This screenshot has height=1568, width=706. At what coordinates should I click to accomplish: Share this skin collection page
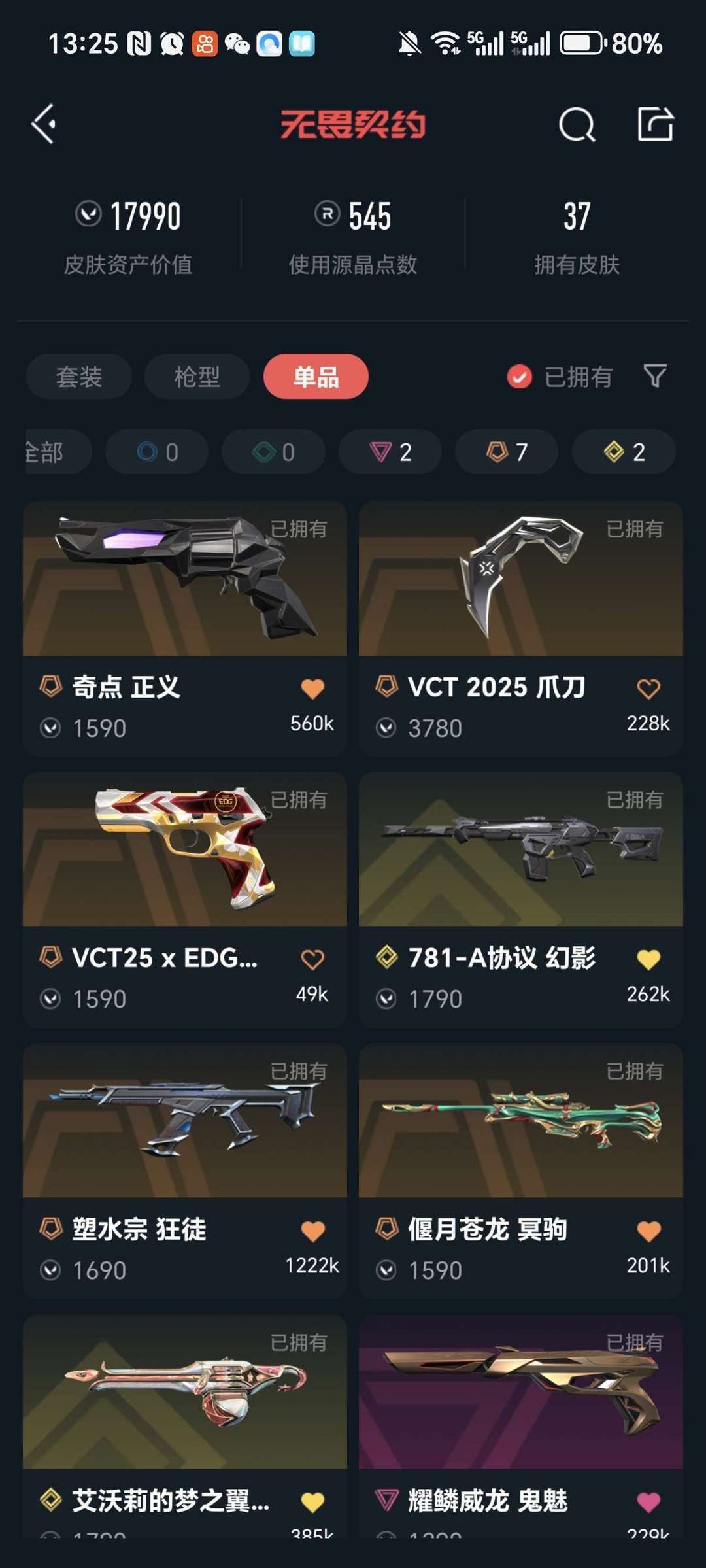[x=655, y=124]
